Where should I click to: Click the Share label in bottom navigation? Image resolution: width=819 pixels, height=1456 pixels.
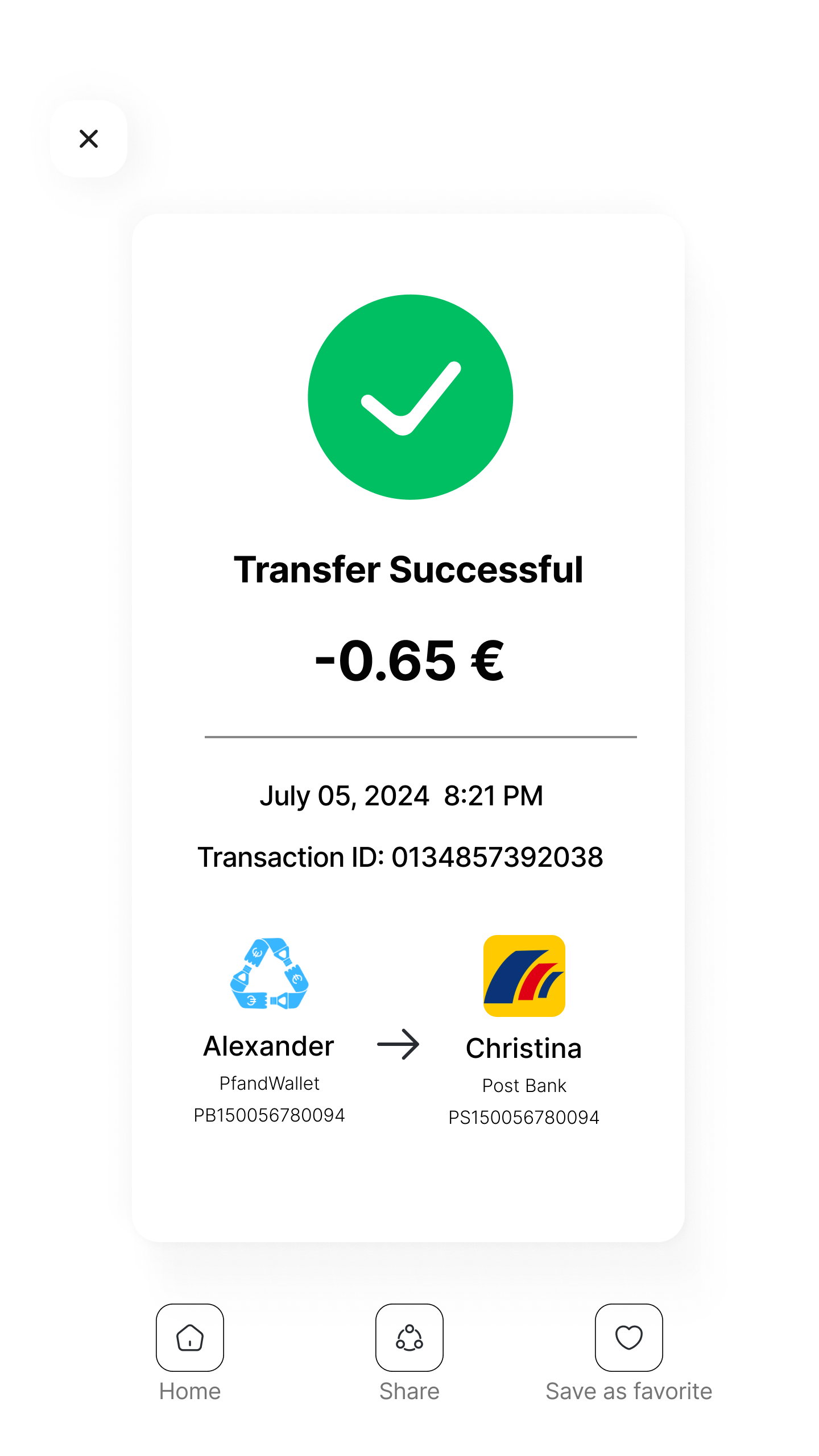(409, 1392)
